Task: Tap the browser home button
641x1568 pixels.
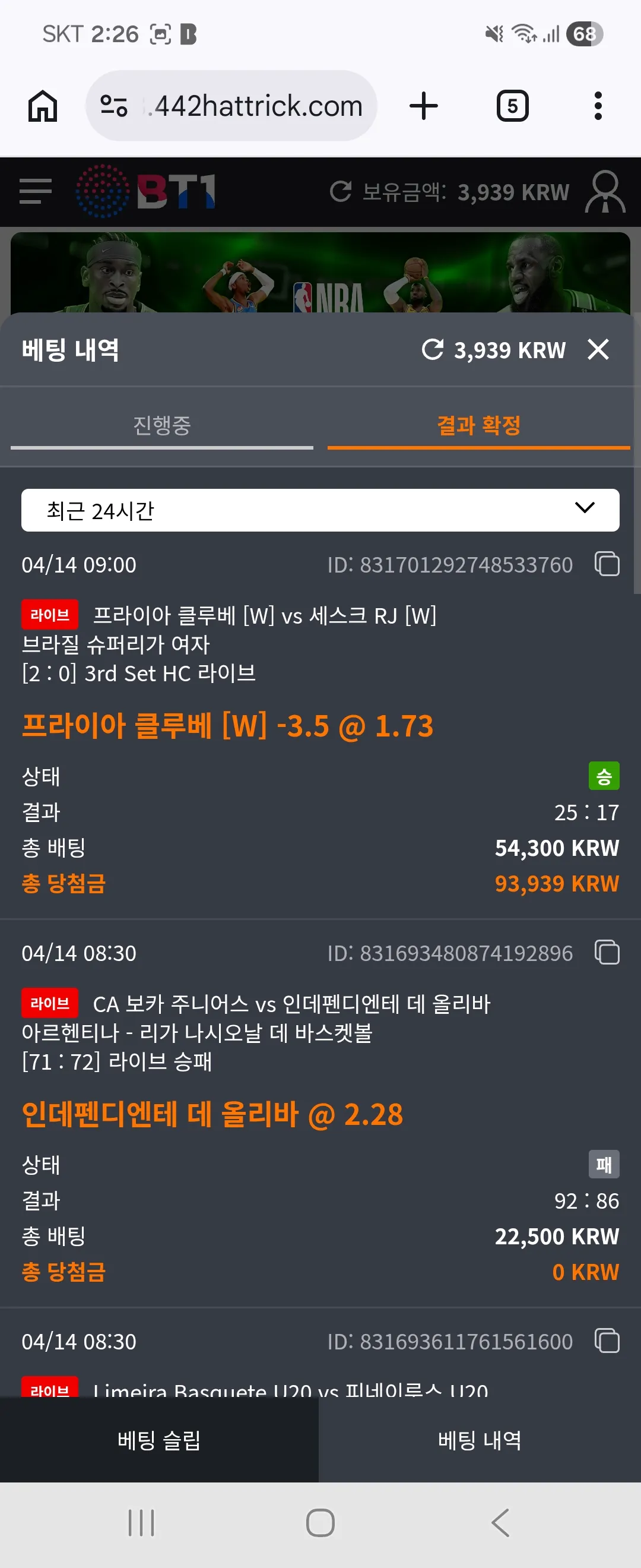Action: [x=43, y=106]
